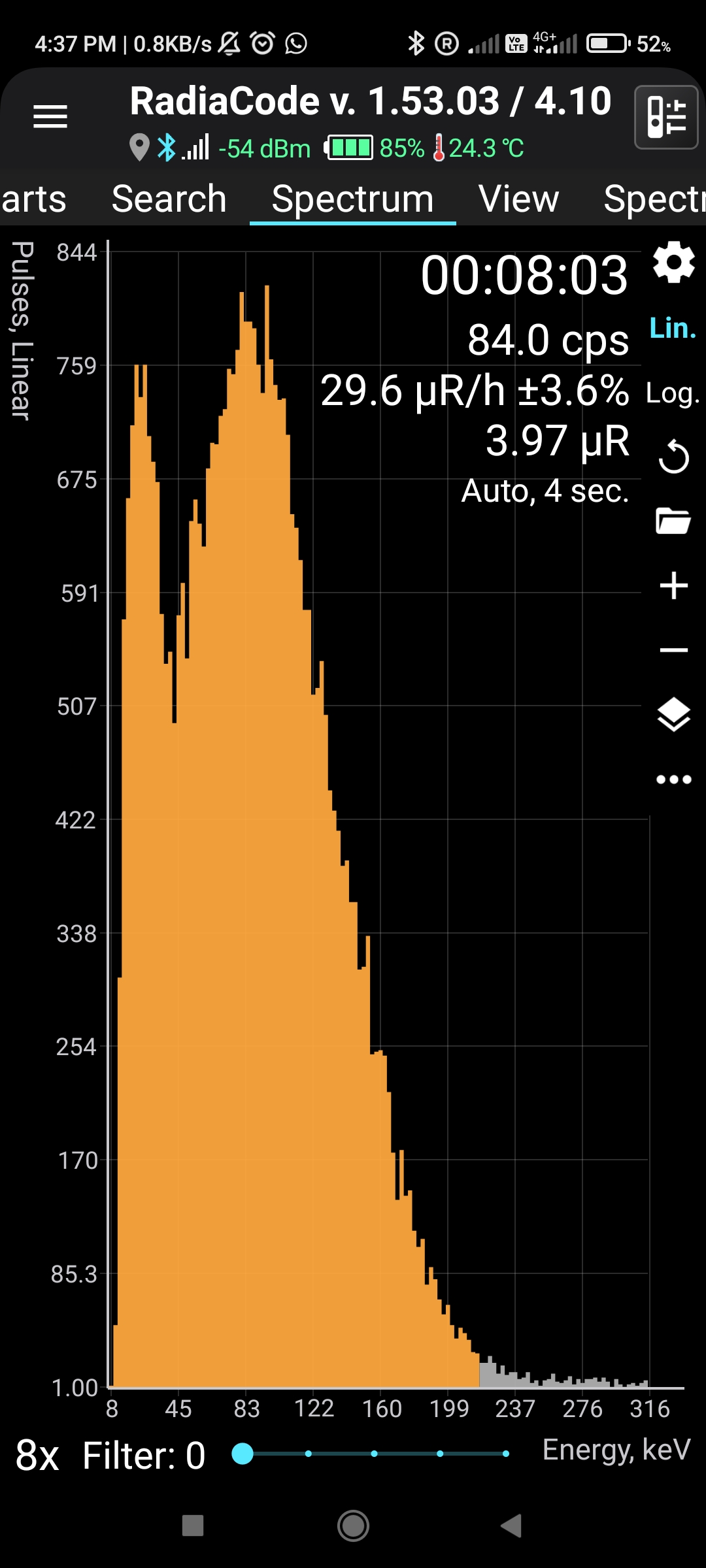This screenshot has width=706, height=1568.
Task: Open the three-dot more options
Action: [674, 779]
